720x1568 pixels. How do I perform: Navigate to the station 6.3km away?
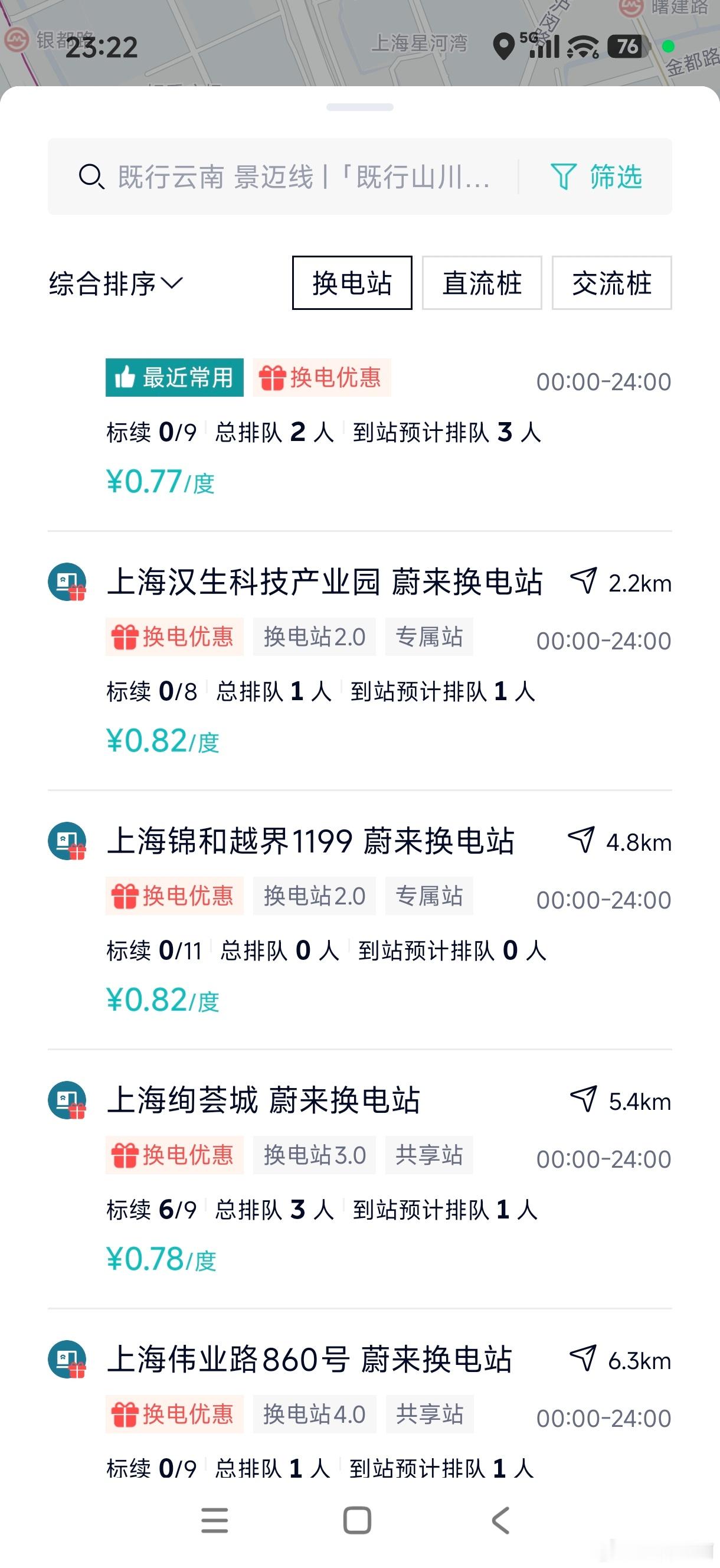click(620, 1359)
